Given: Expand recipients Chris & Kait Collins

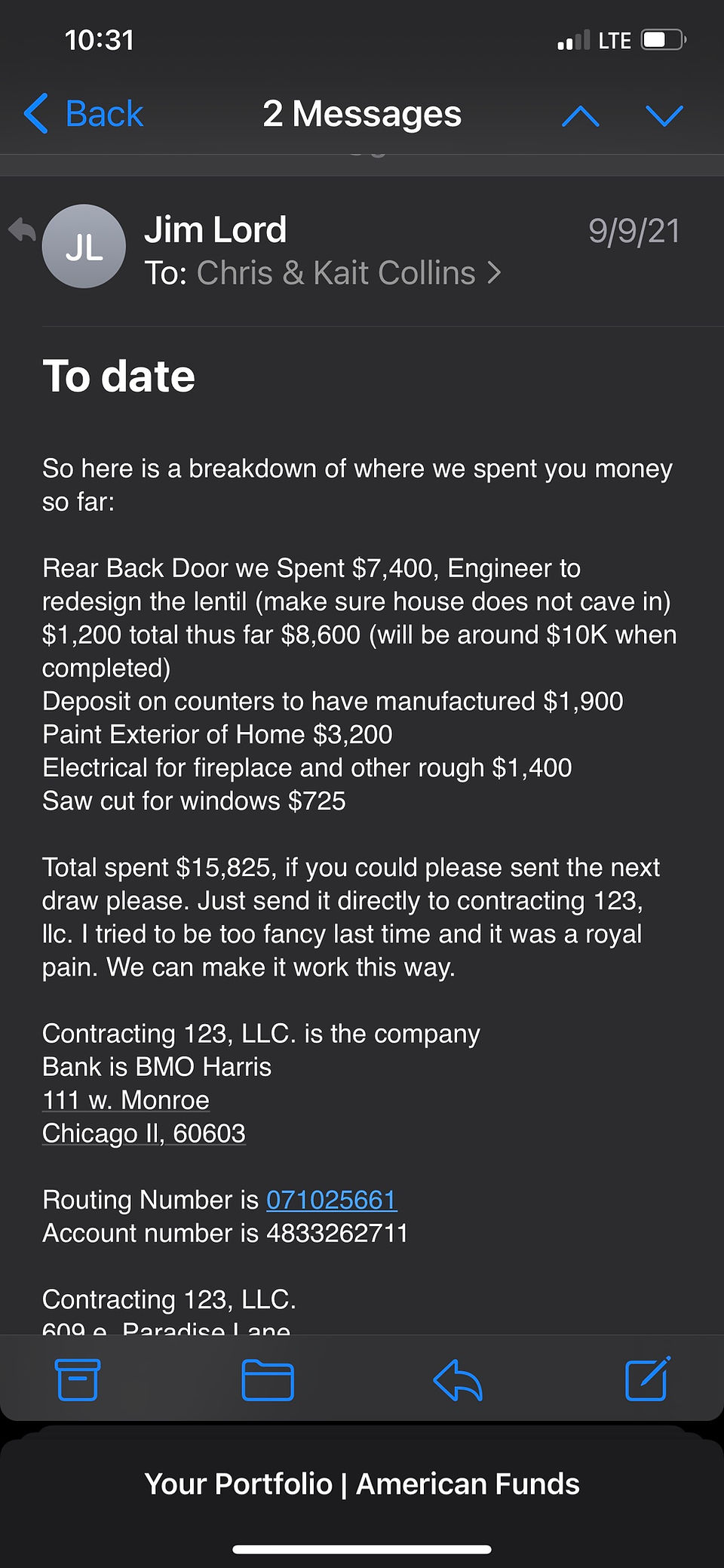Looking at the screenshot, I should click(348, 273).
